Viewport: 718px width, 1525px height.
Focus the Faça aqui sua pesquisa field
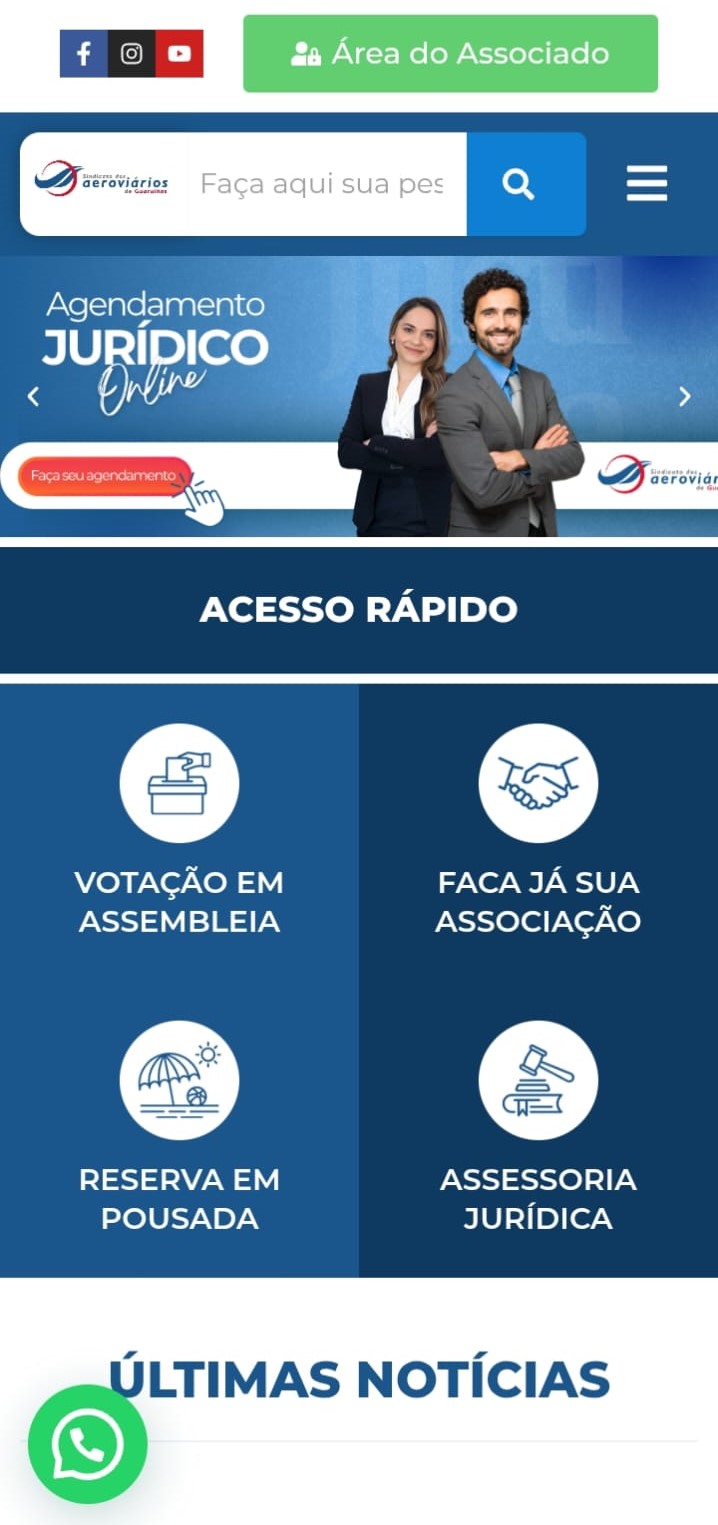click(x=327, y=184)
